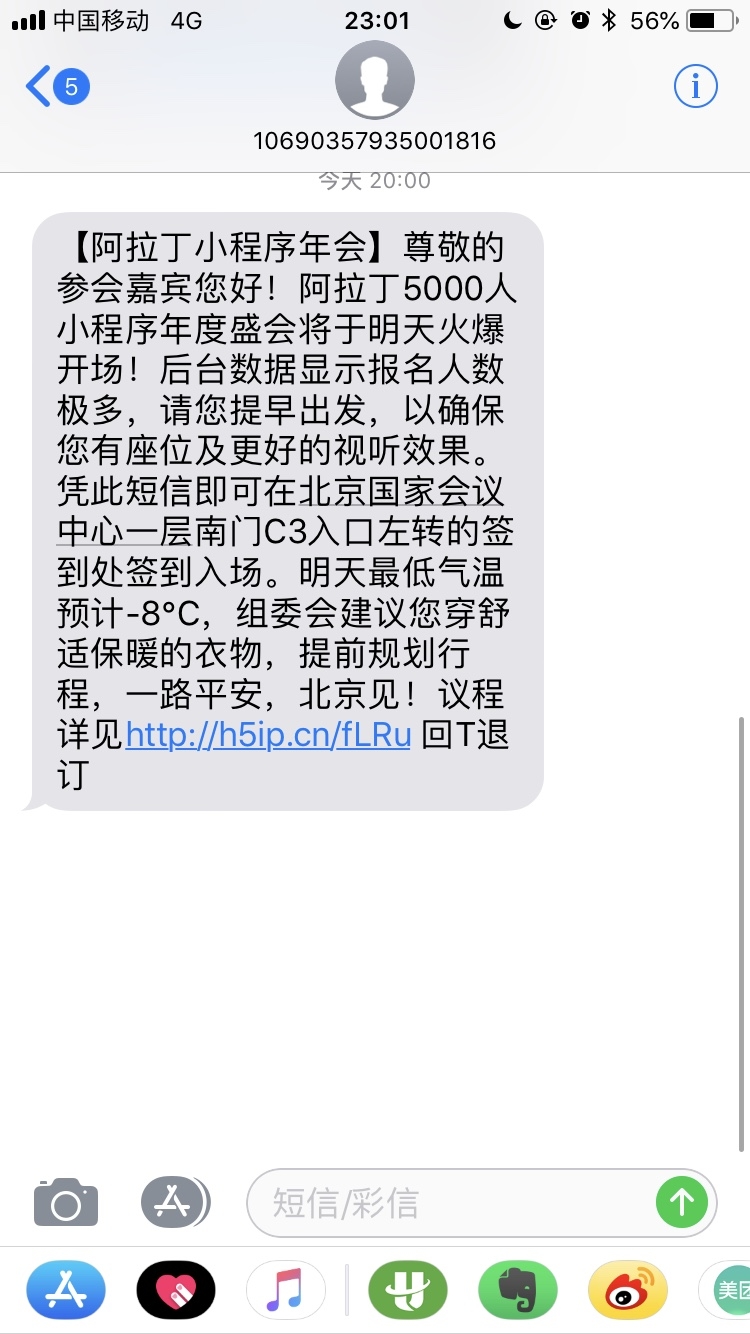The width and height of the screenshot is (750, 1334).
Task: Tap the sender number 10690357935001816
Action: pyautogui.click(x=375, y=141)
